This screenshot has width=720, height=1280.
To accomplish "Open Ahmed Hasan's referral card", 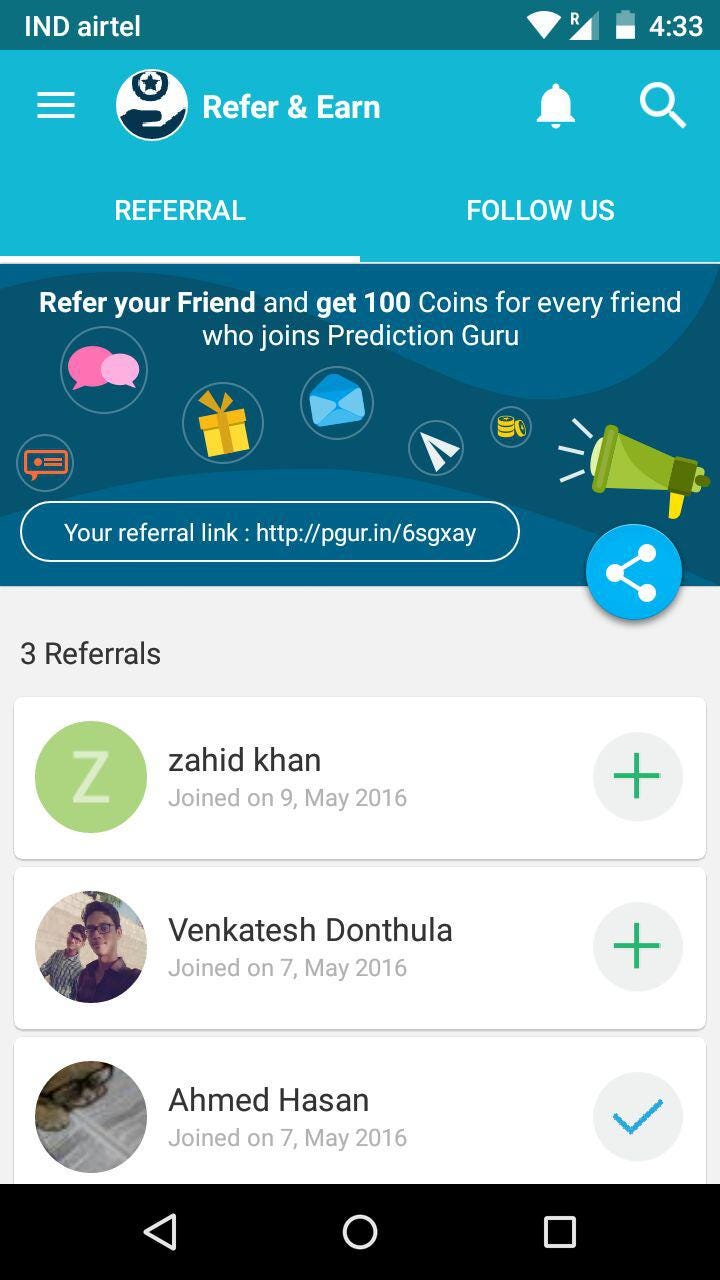I will click(360, 1111).
